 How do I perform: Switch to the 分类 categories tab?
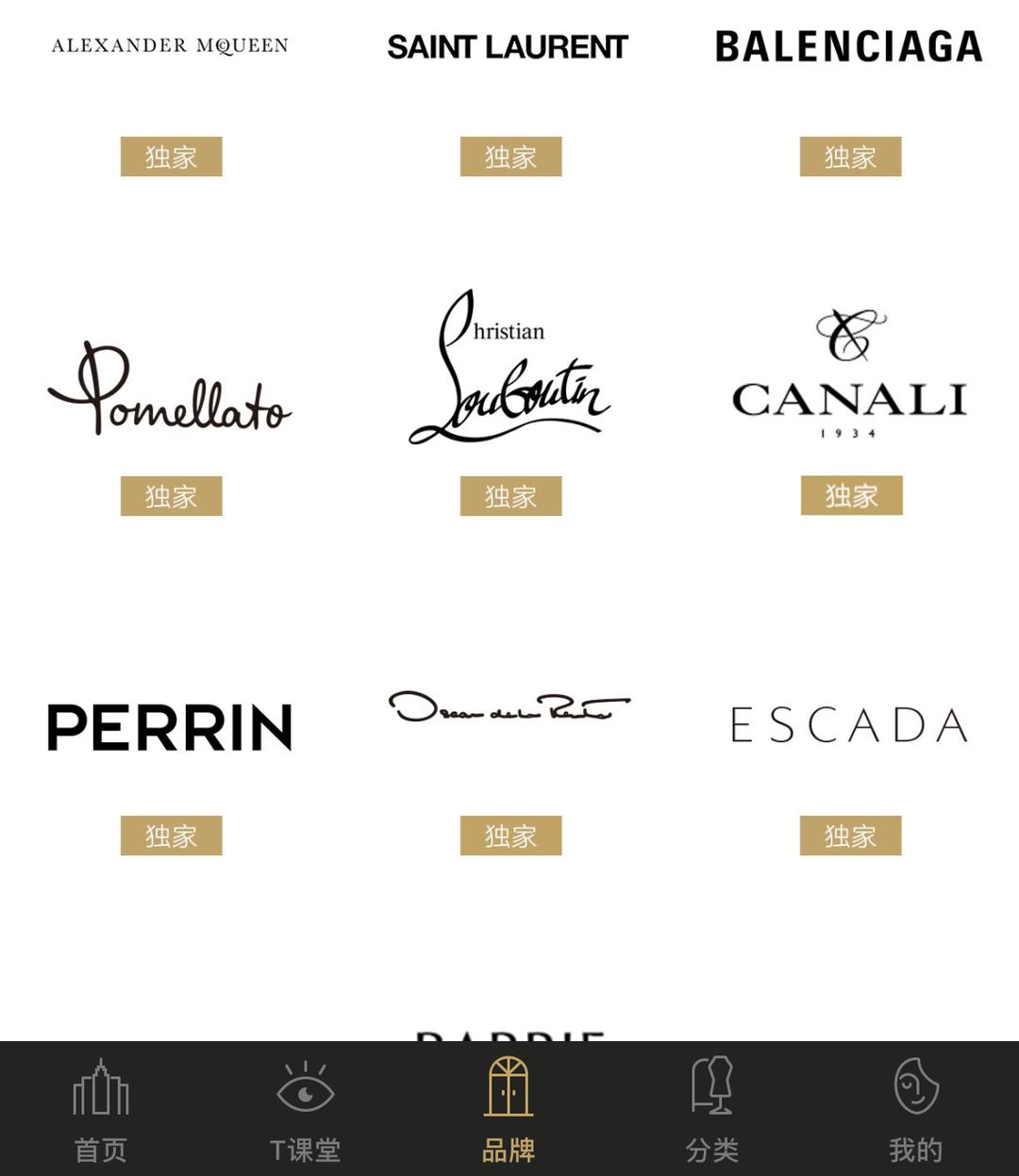712,1110
